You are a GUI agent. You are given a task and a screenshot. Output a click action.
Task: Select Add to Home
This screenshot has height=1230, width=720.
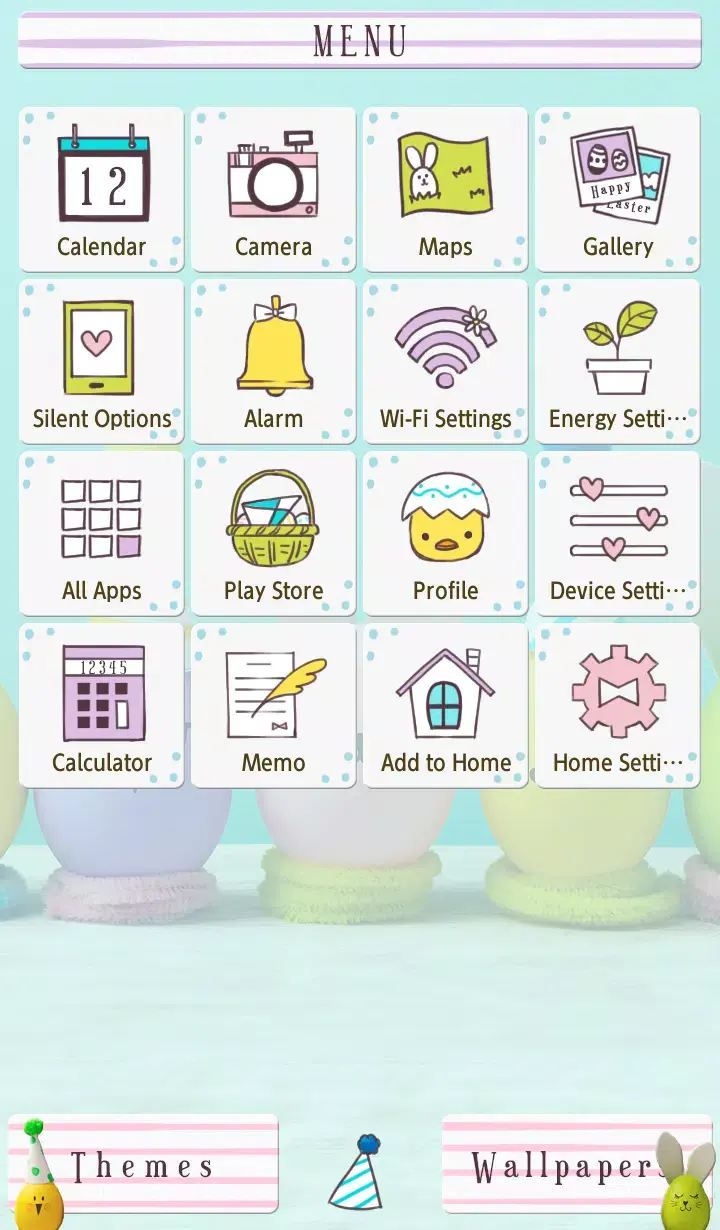coord(445,704)
